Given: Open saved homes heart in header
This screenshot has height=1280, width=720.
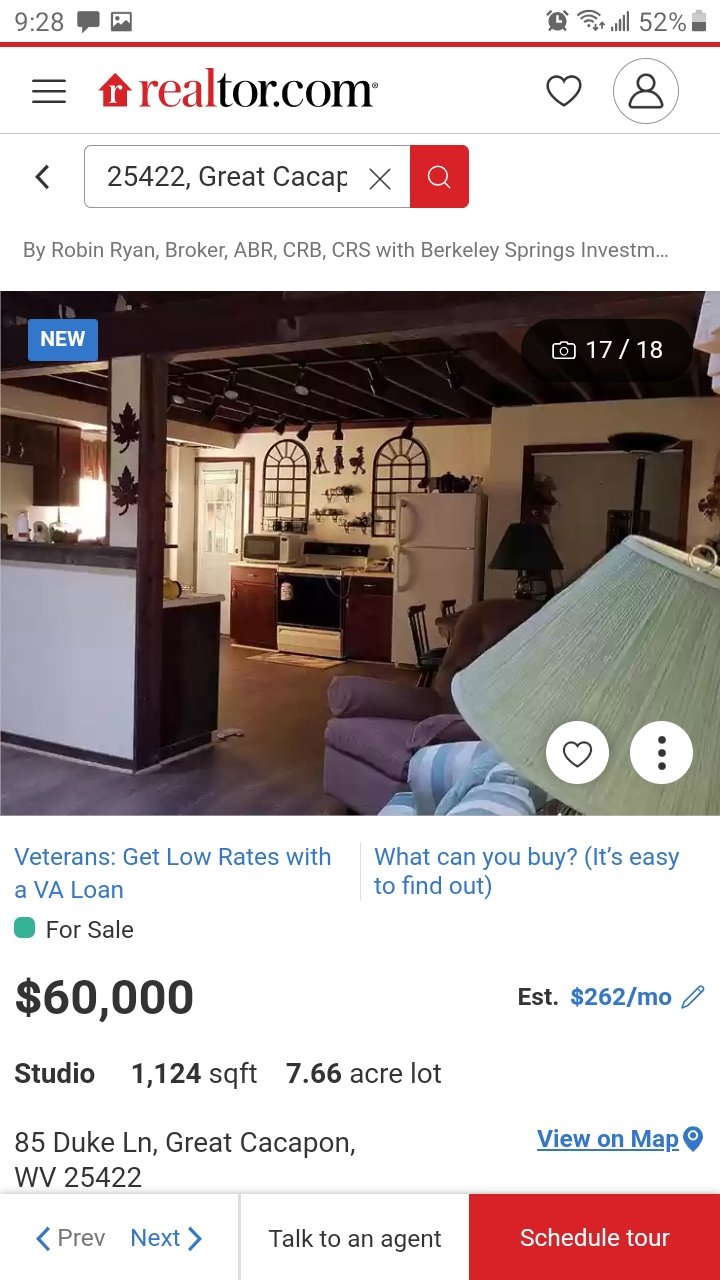Looking at the screenshot, I should pyautogui.click(x=564, y=91).
